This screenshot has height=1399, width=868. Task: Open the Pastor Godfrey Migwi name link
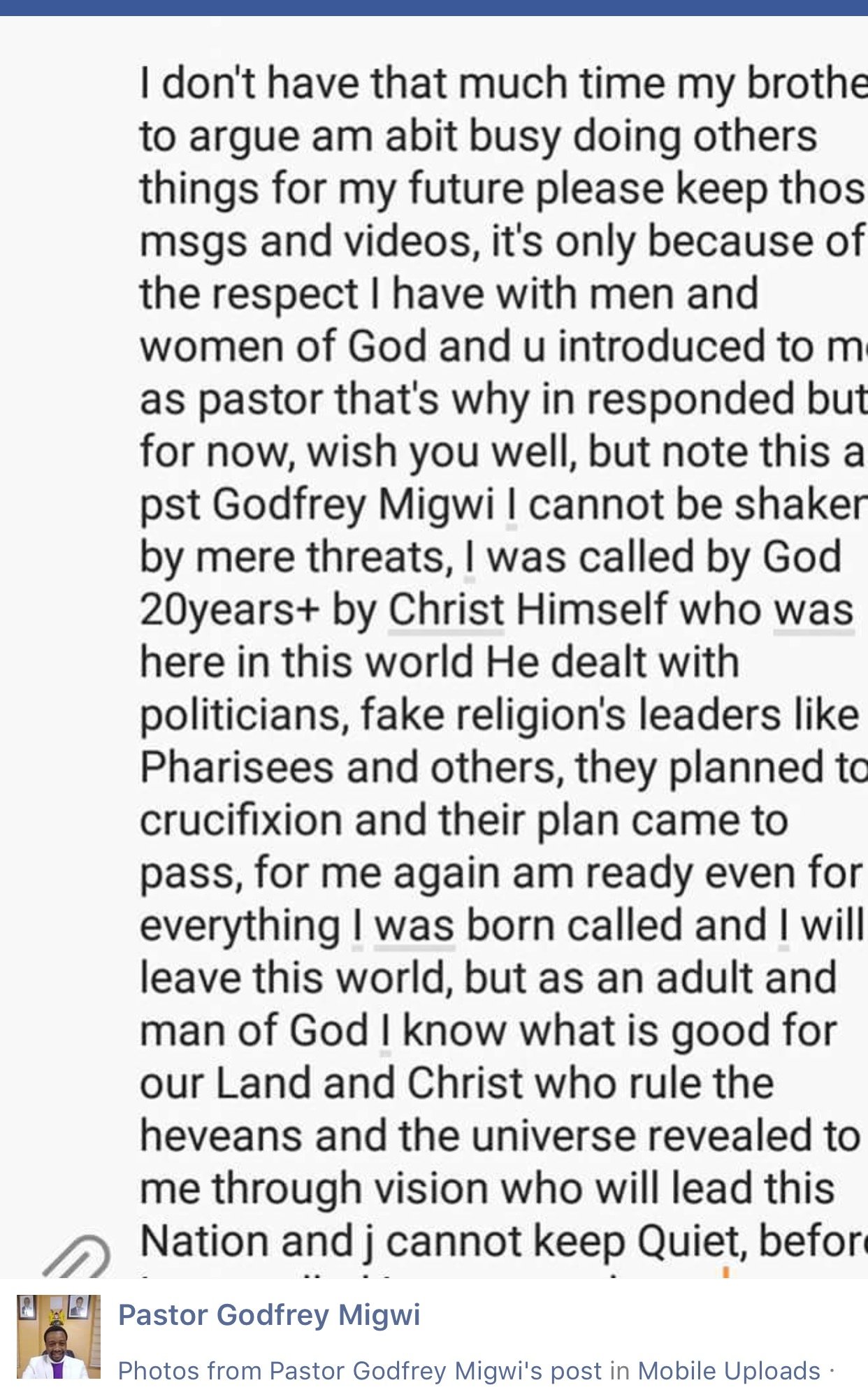[269, 1314]
